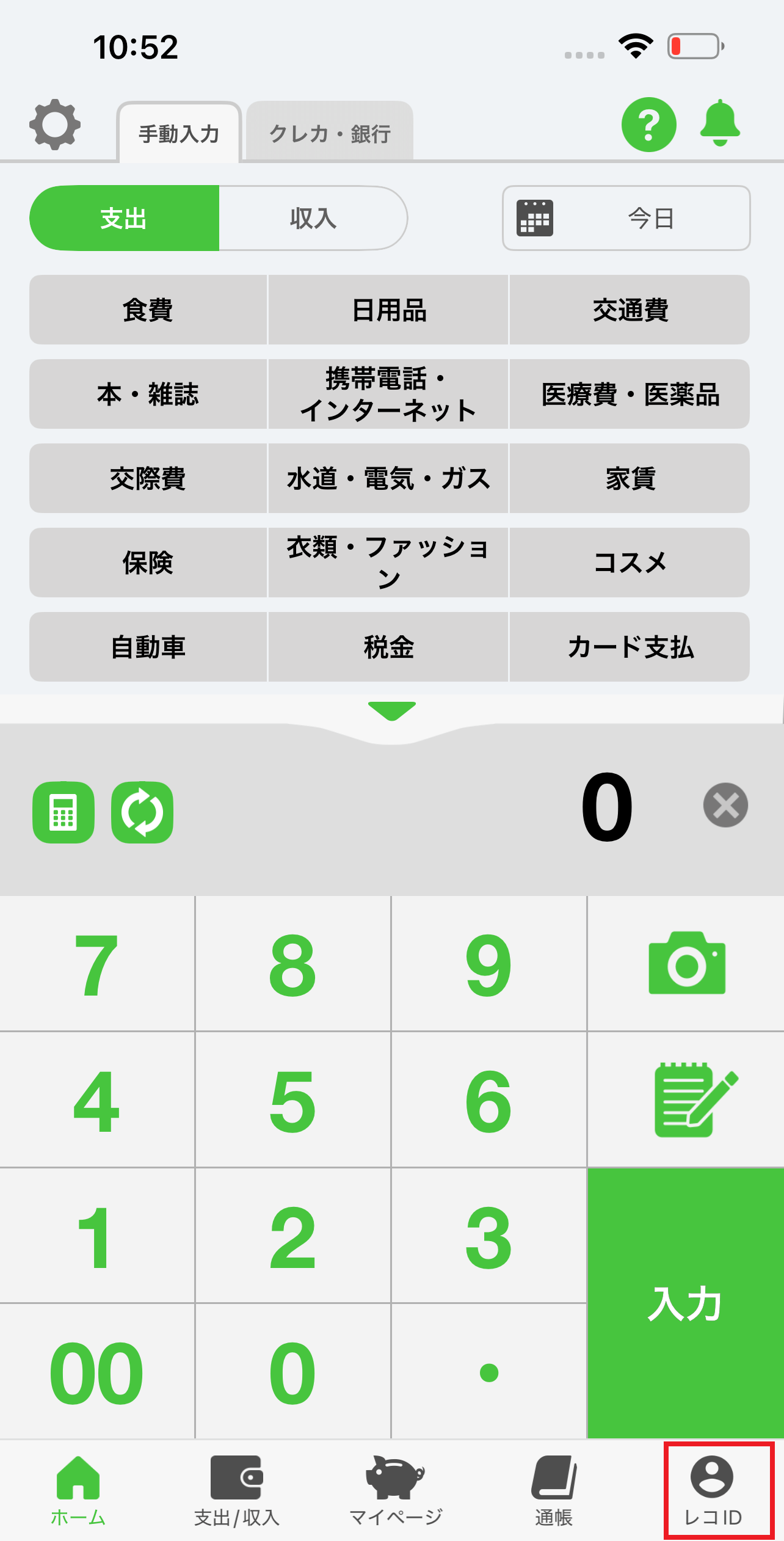Switch to the クレカ・銀行 tab
Image resolution: width=784 pixels, height=1541 pixels.
pyautogui.click(x=330, y=133)
